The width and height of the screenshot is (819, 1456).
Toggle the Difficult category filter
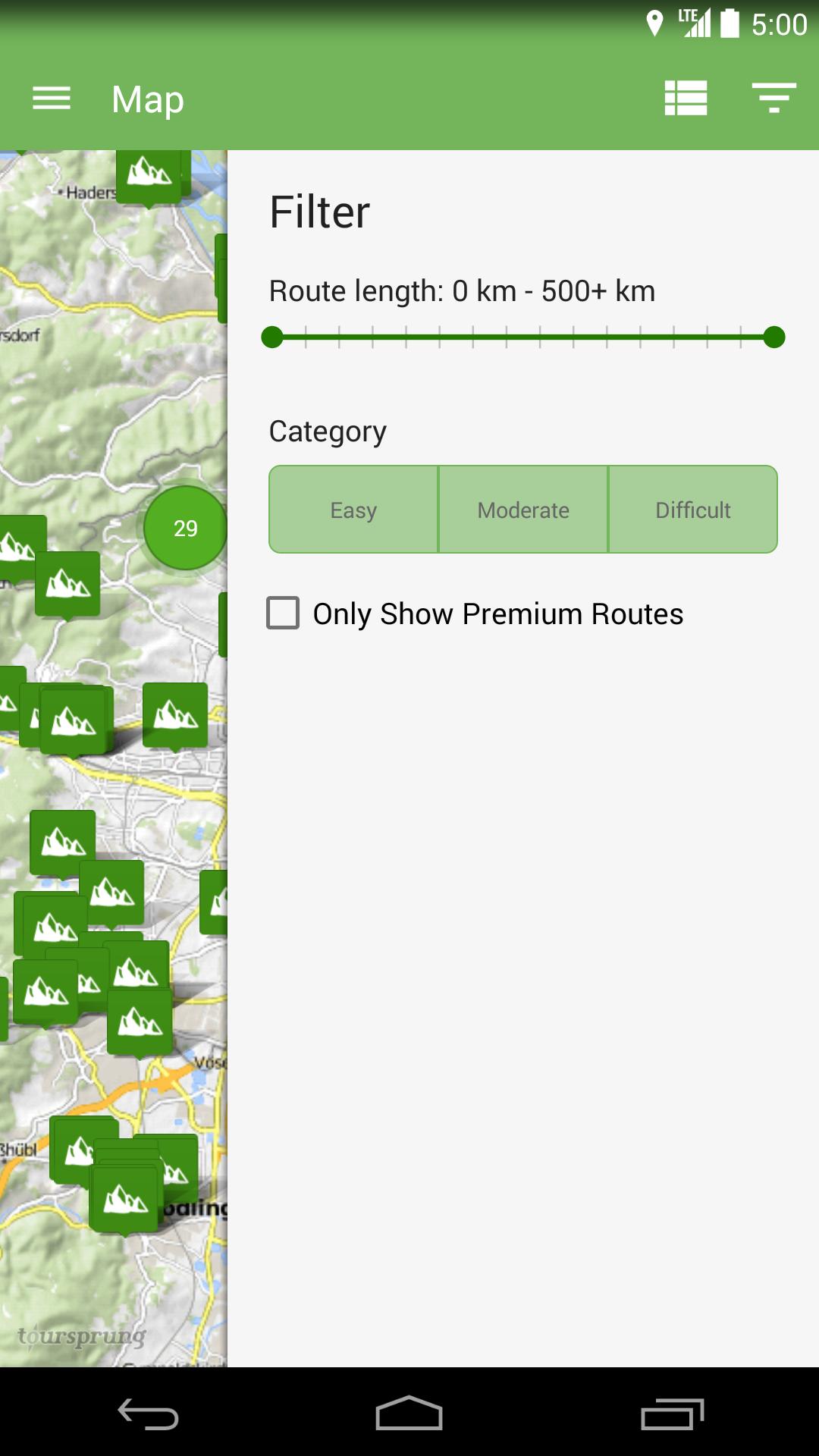[692, 510]
